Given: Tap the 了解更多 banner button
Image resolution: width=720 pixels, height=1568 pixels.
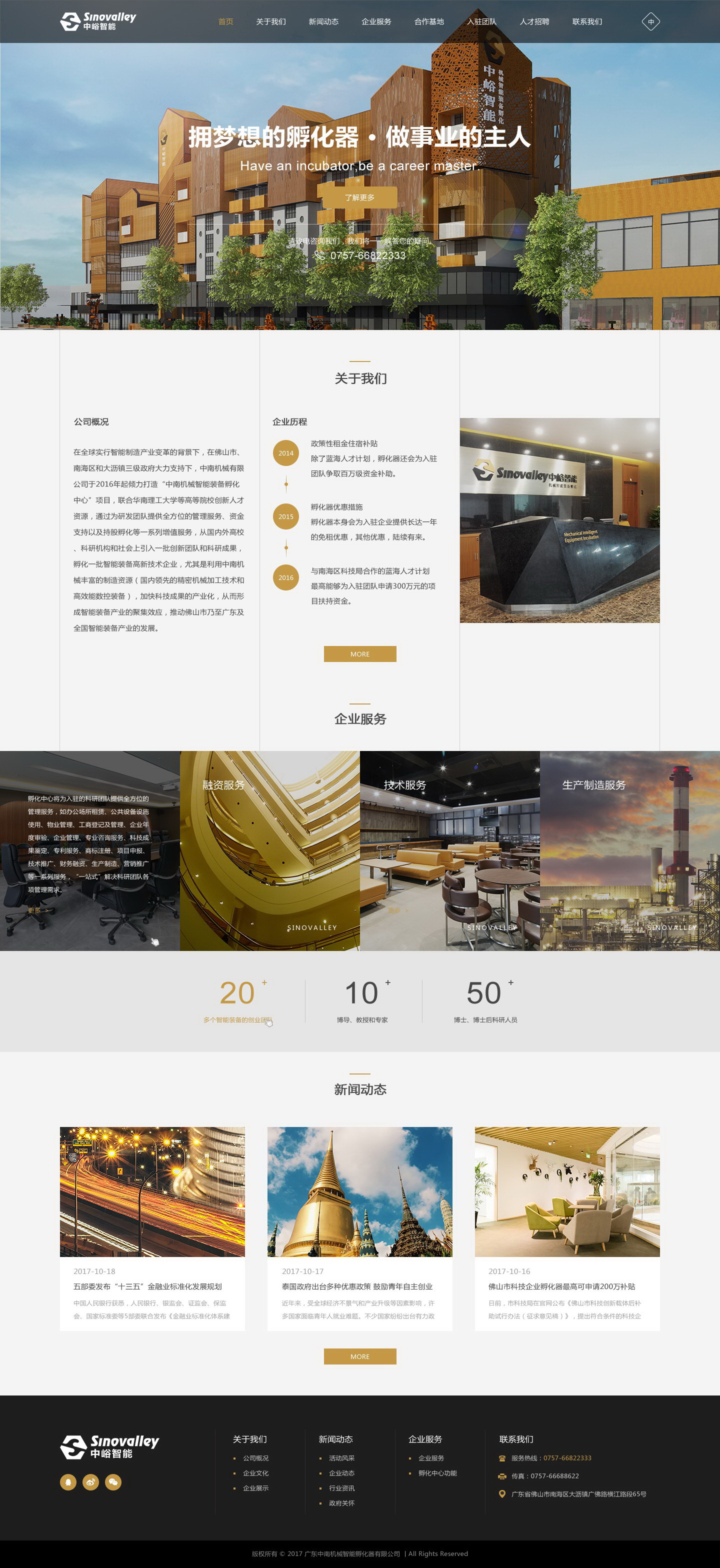Looking at the screenshot, I should pyautogui.click(x=359, y=198).
